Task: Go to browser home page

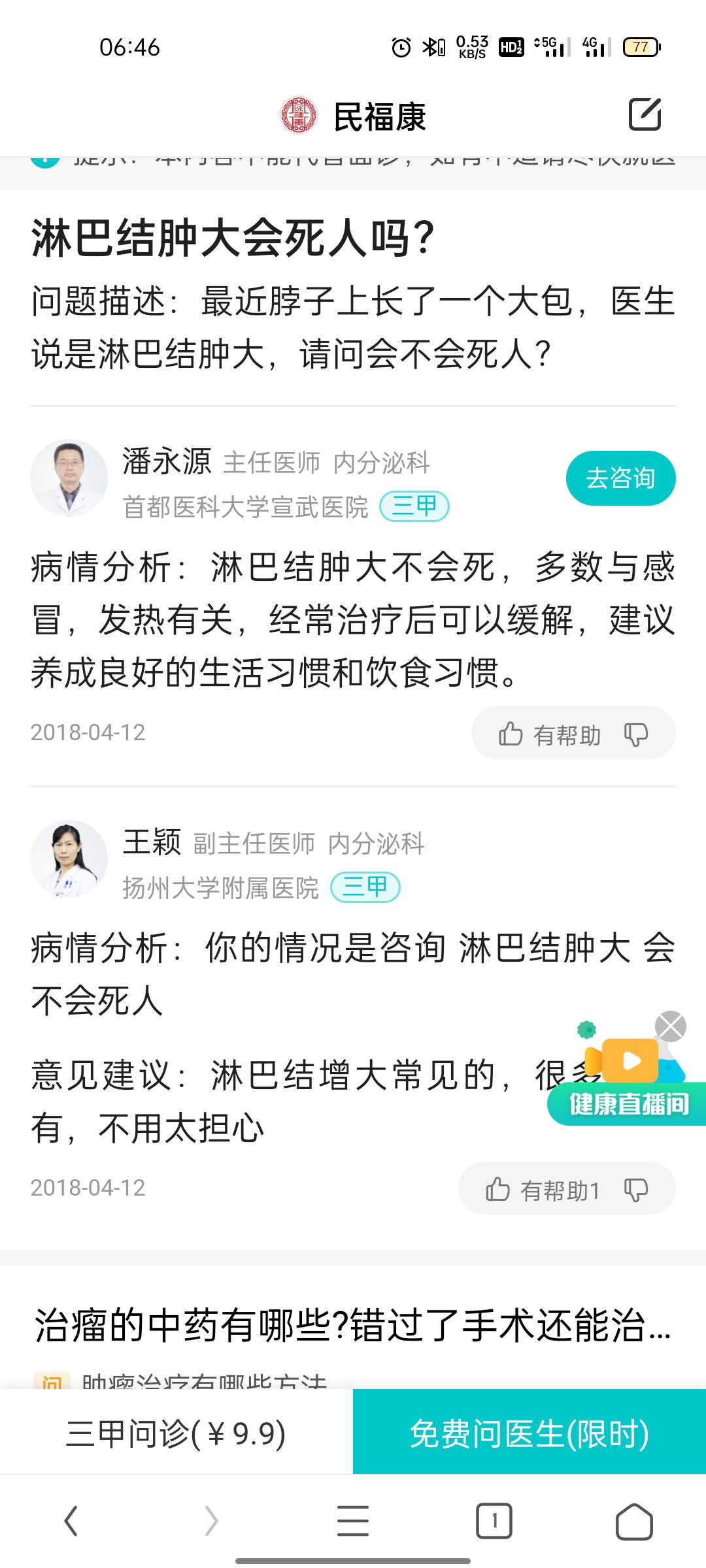Action: coord(634,1521)
